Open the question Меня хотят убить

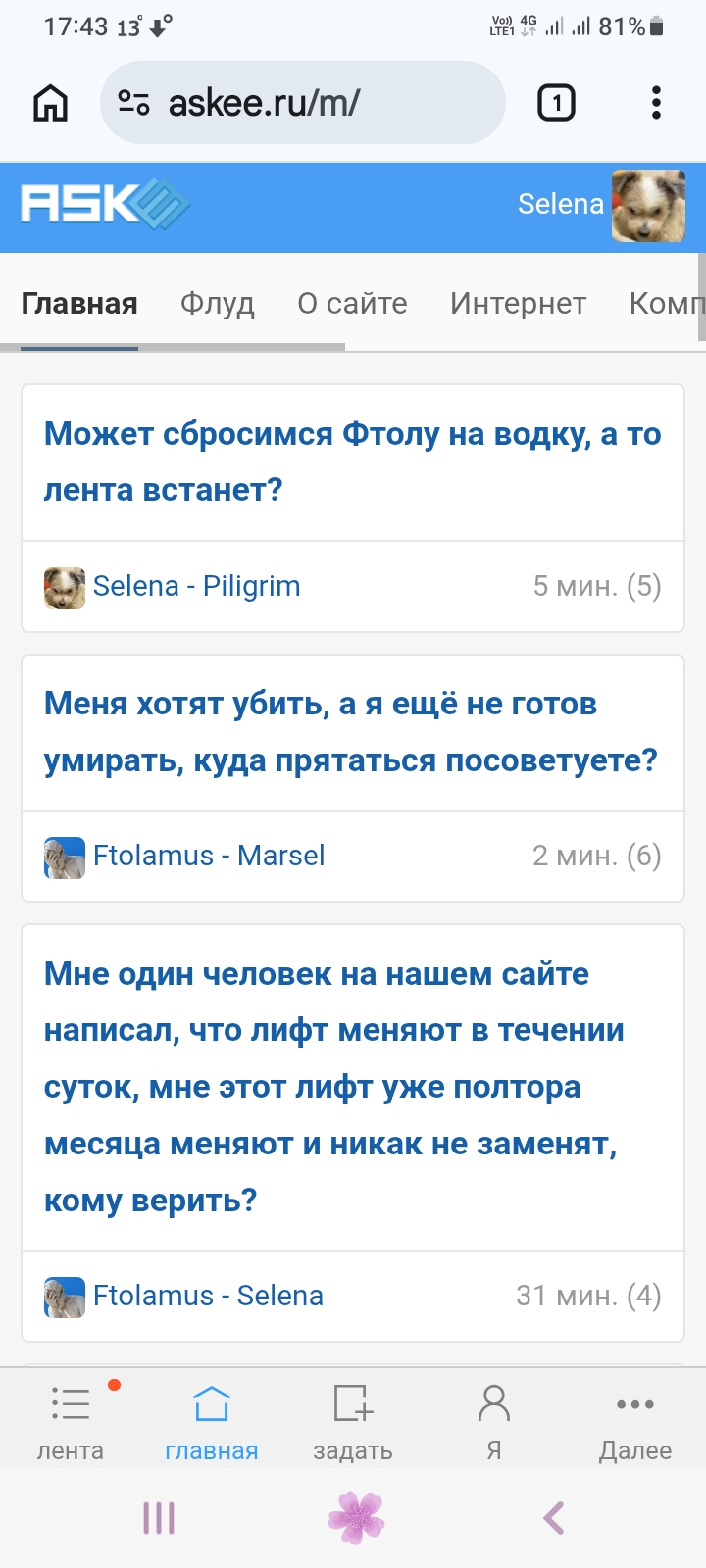pos(350,732)
